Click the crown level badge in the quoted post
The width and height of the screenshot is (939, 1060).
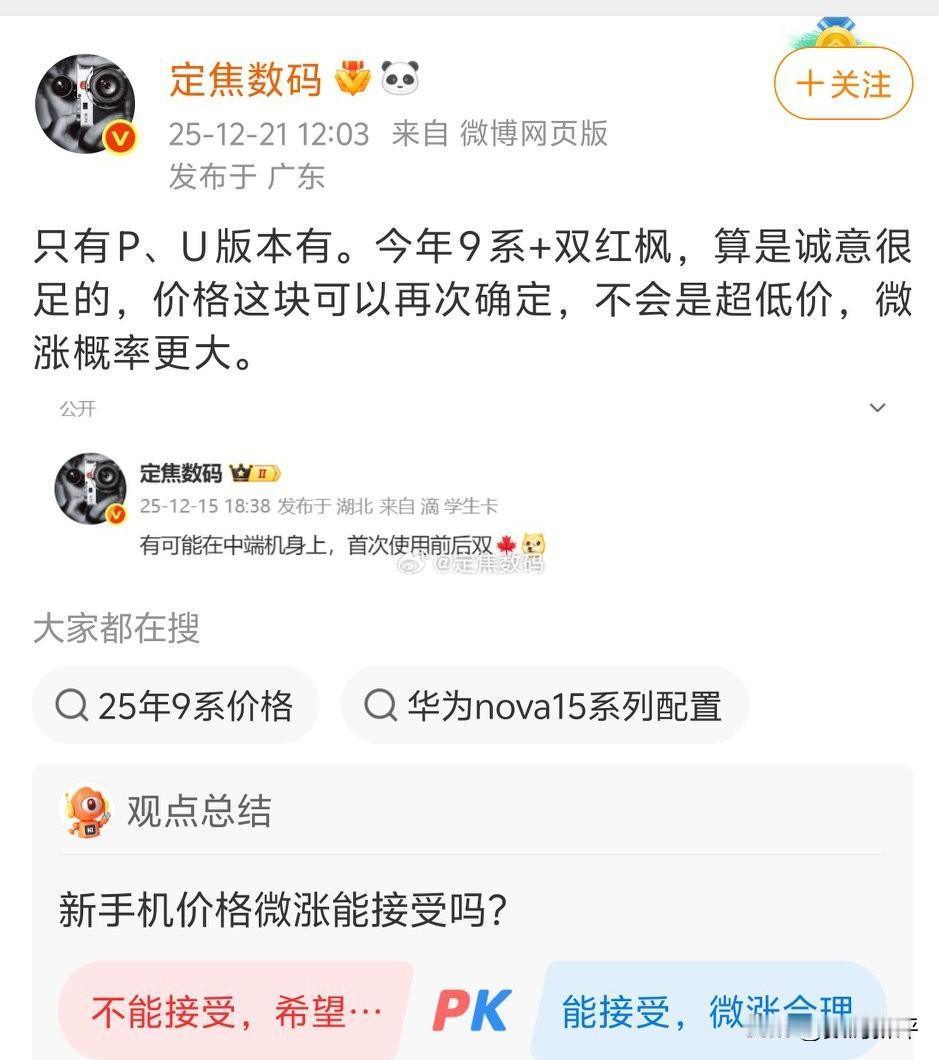tap(254, 473)
